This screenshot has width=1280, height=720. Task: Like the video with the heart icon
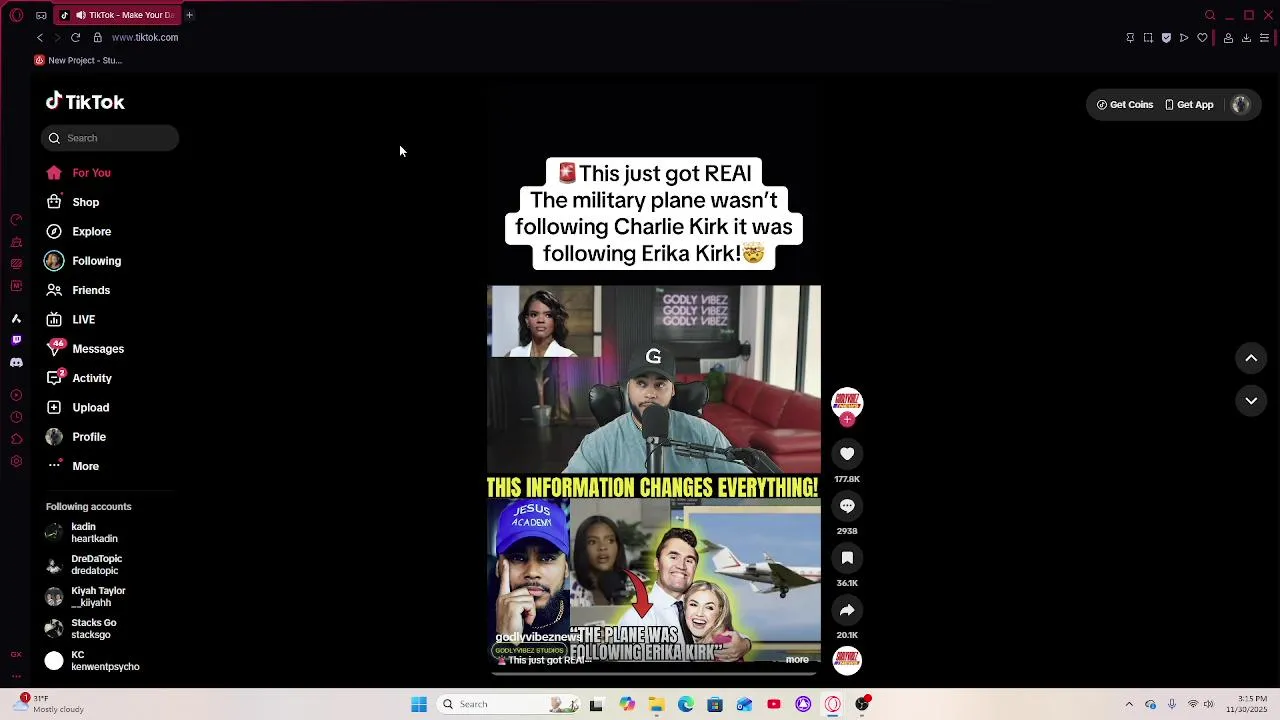click(847, 454)
